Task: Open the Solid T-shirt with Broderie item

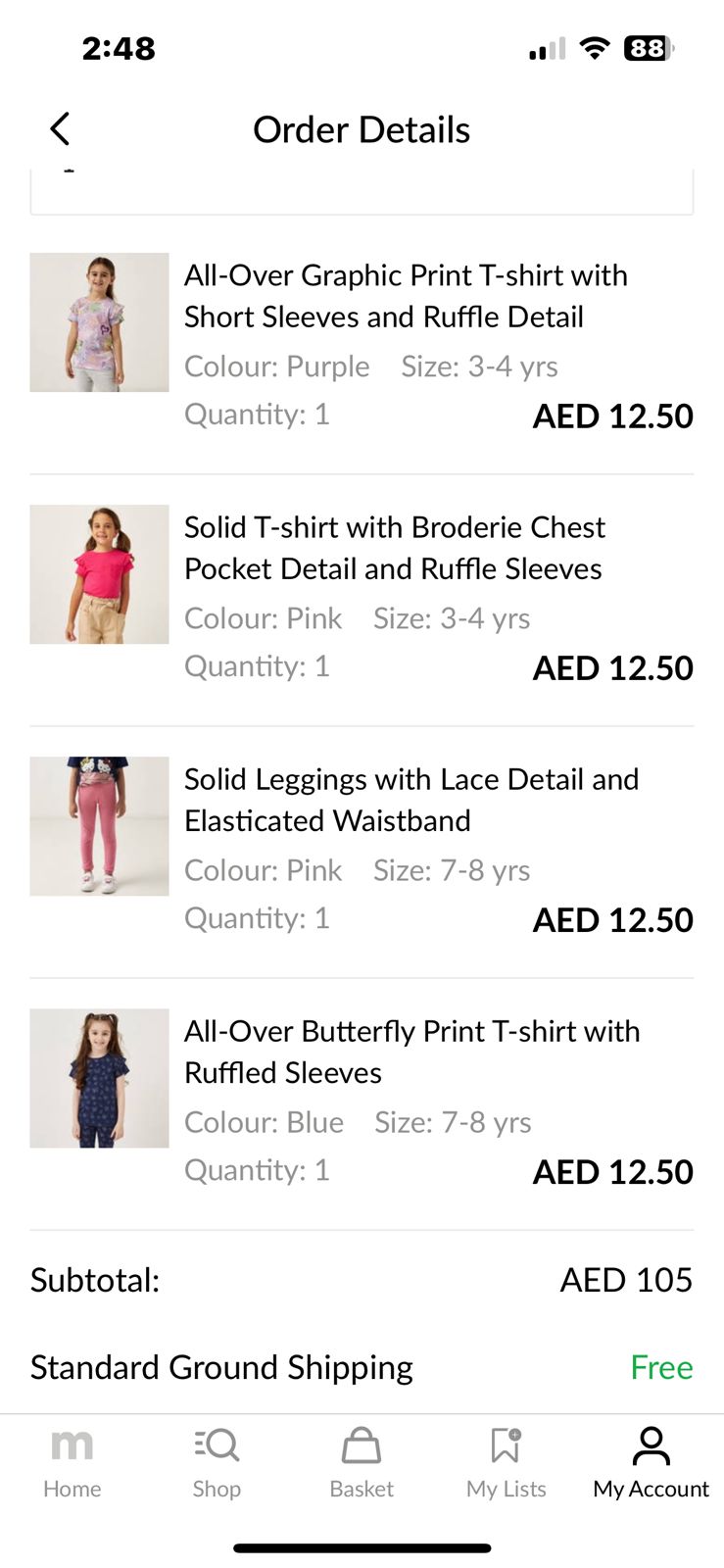Action: (x=394, y=548)
